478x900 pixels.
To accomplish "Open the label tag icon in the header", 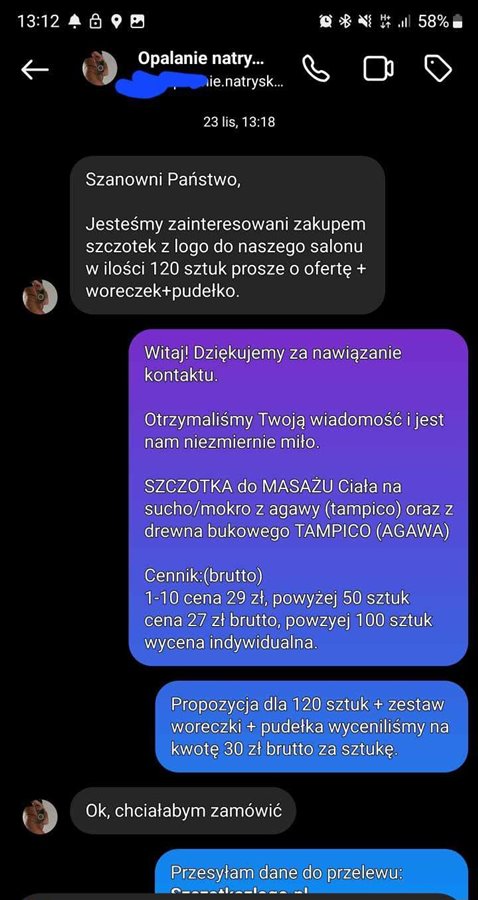I will (x=438, y=69).
